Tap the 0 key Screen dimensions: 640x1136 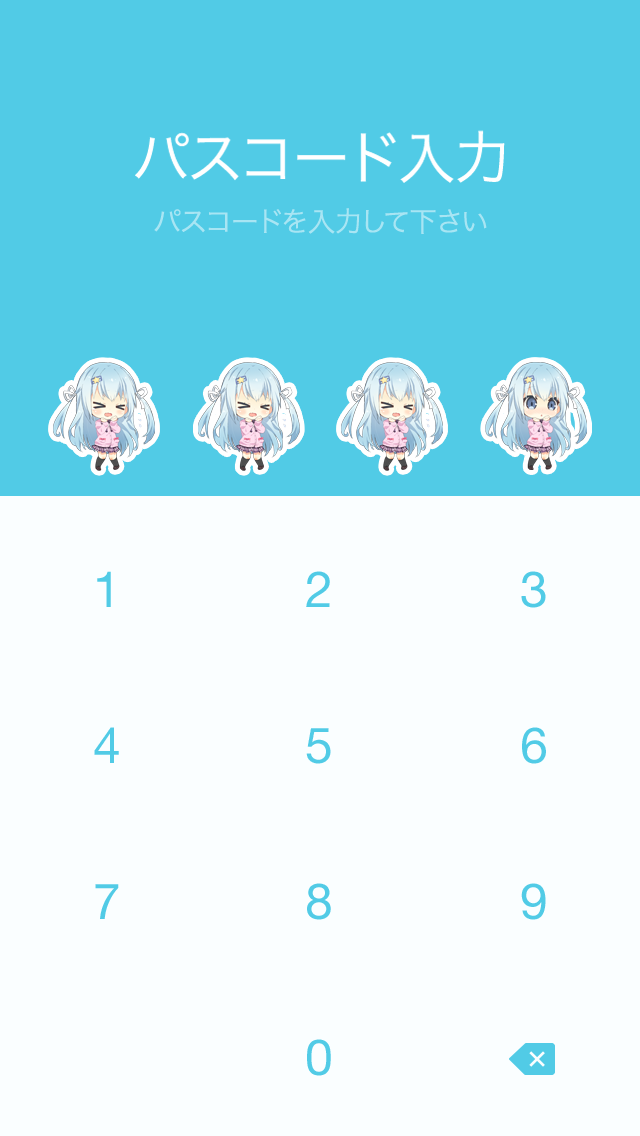[x=318, y=1058]
